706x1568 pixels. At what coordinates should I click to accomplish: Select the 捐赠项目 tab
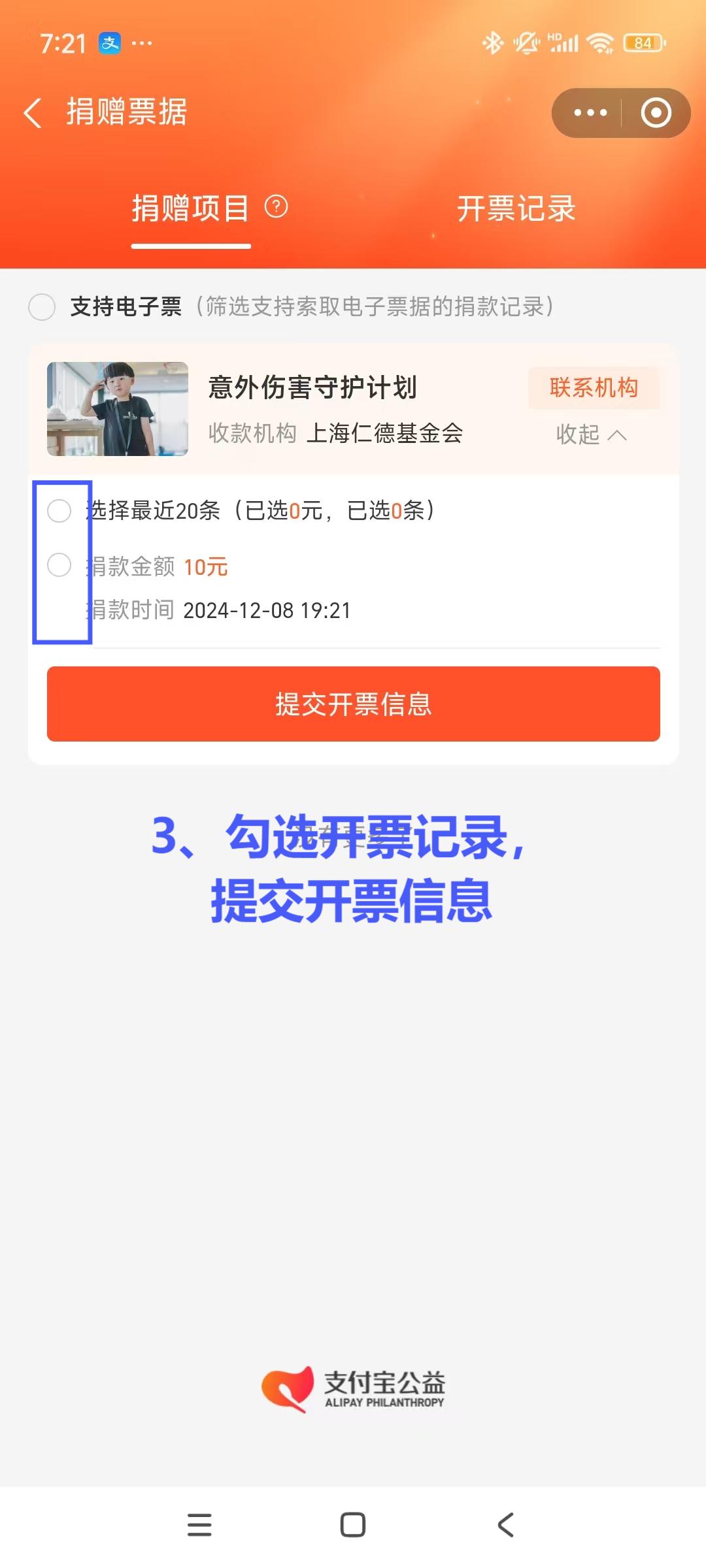tap(190, 209)
